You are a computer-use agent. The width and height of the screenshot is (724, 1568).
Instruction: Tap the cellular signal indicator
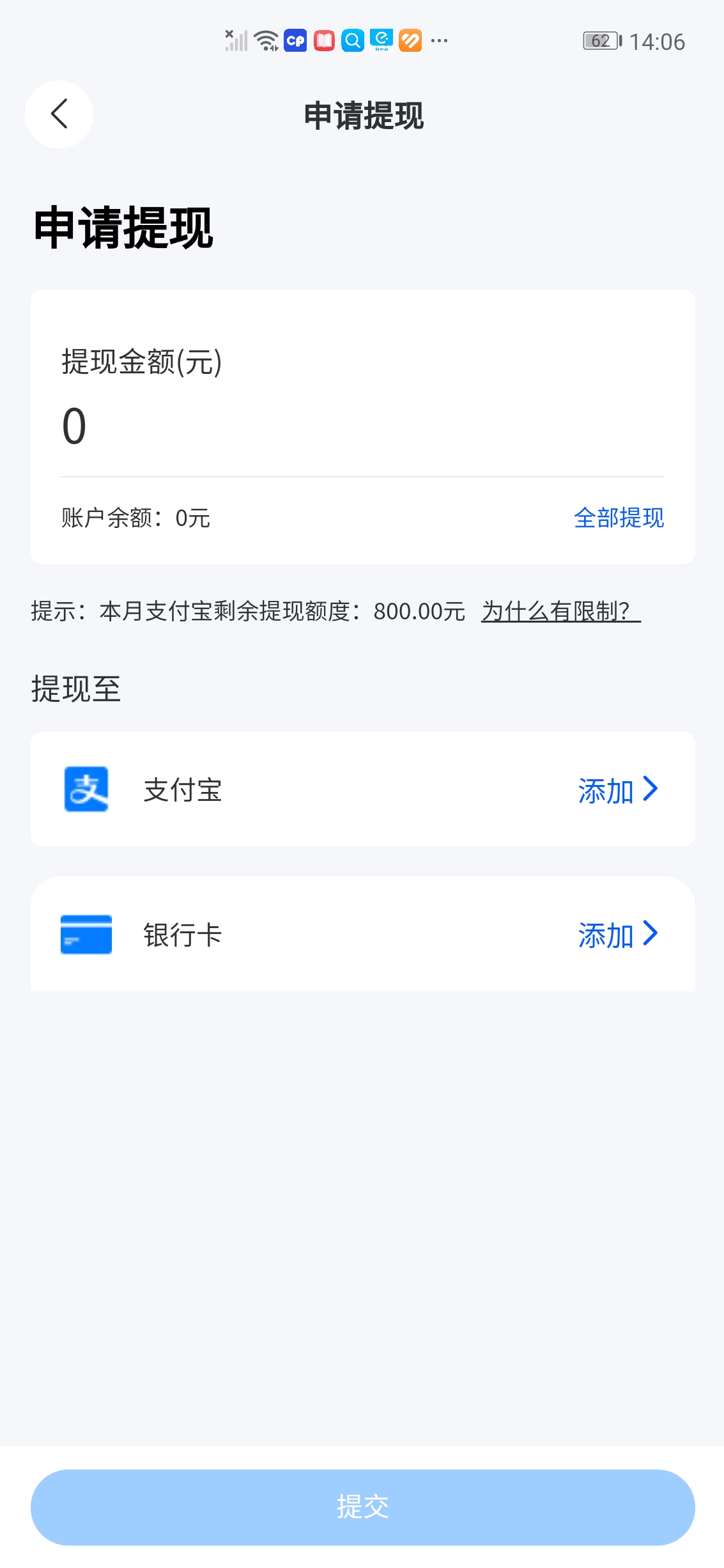coord(235,41)
